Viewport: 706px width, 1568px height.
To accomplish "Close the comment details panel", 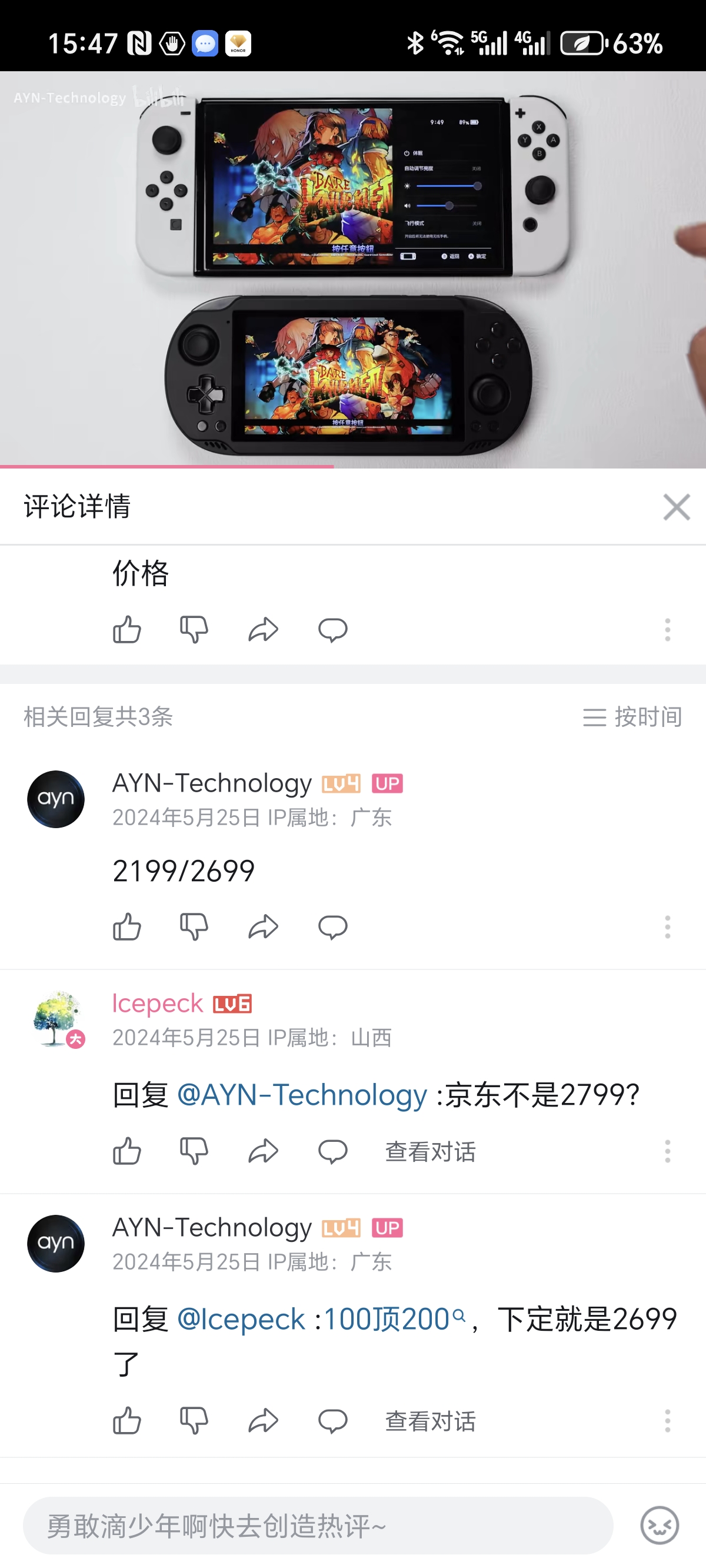I will tap(676, 507).
